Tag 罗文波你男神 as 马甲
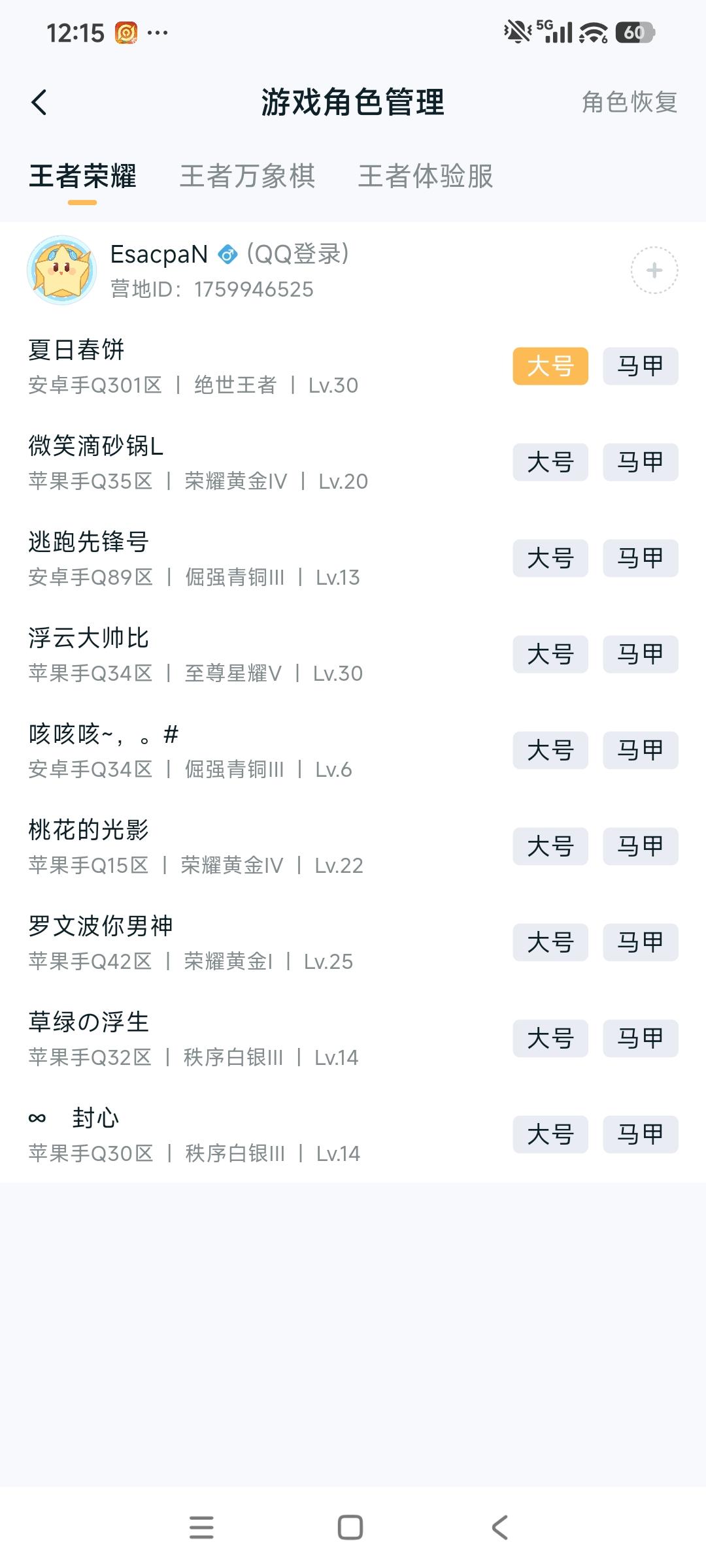The width and height of the screenshot is (706, 1568). click(x=639, y=943)
